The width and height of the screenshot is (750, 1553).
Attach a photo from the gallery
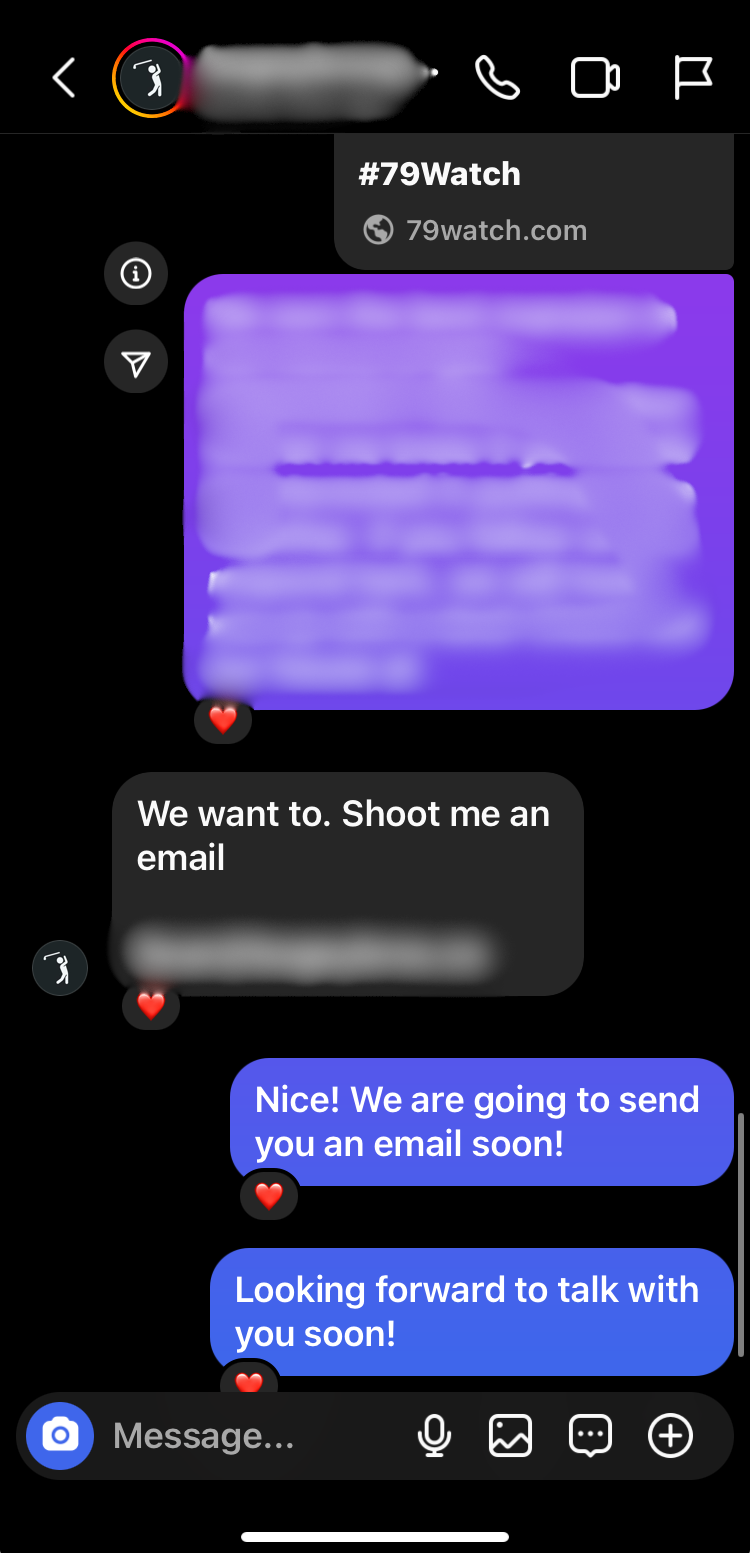click(x=510, y=1436)
